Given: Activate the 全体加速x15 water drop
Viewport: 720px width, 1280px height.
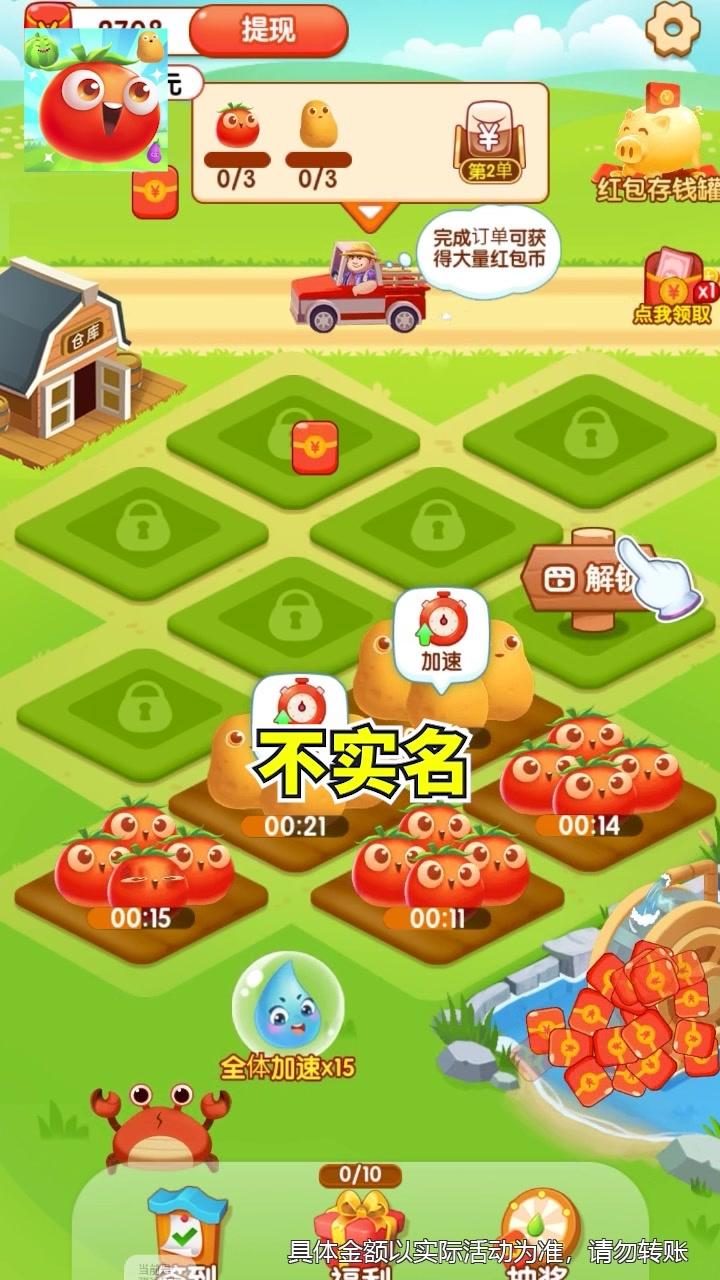Looking at the screenshot, I should click(x=288, y=1010).
